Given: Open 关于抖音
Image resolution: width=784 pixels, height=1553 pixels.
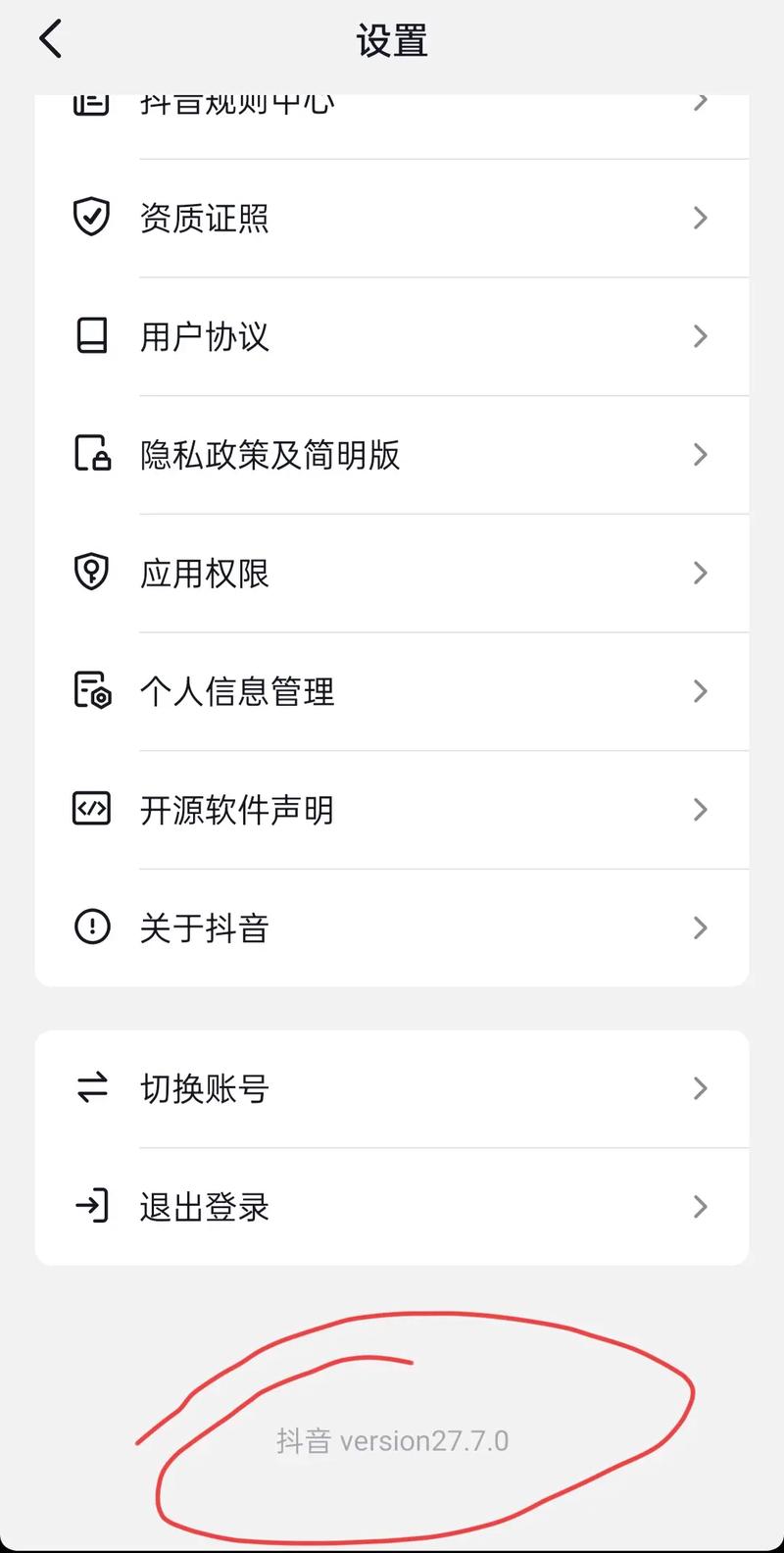Looking at the screenshot, I should (x=392, y=927).
